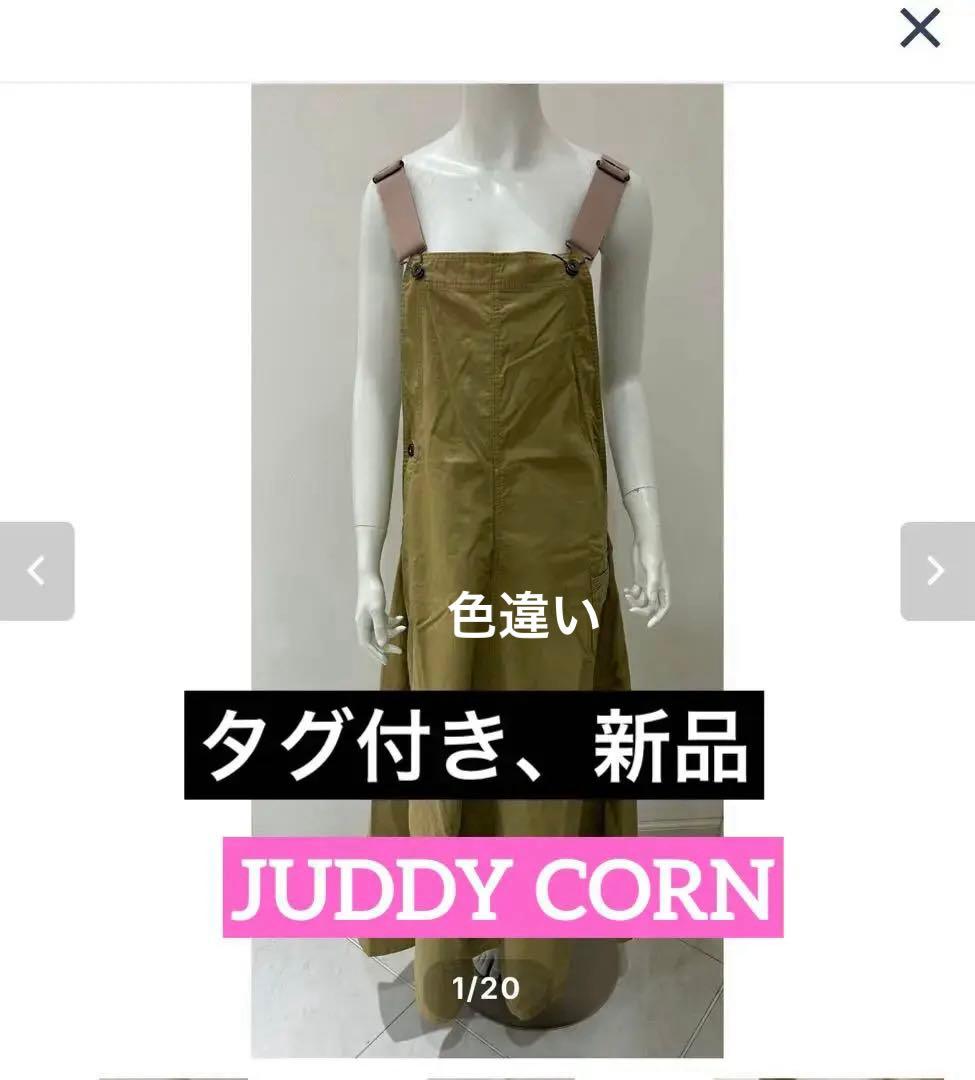Select the previous-image chevron on the left edge

[x=37, y=571]
